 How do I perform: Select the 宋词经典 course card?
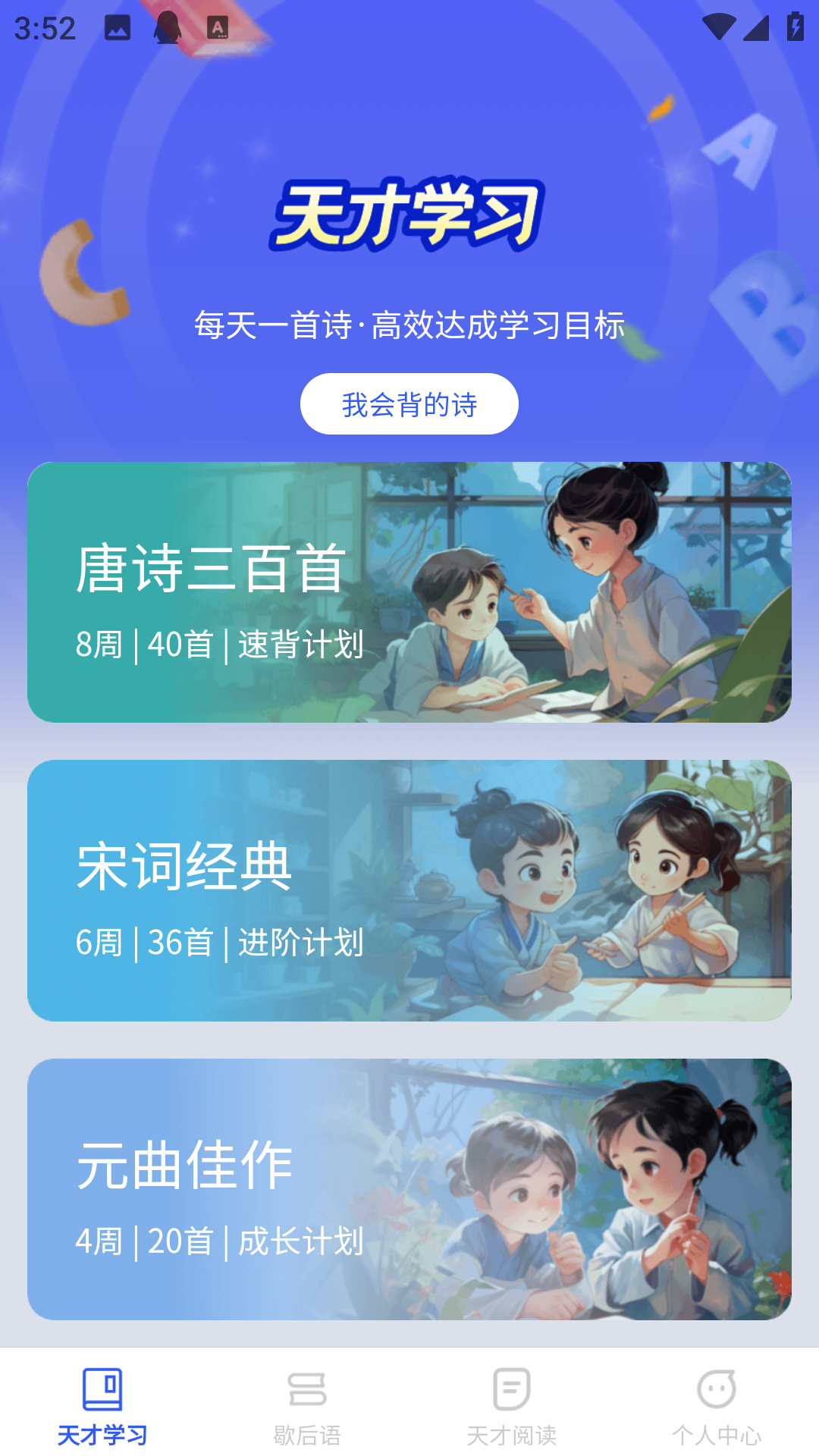point(409,890)
